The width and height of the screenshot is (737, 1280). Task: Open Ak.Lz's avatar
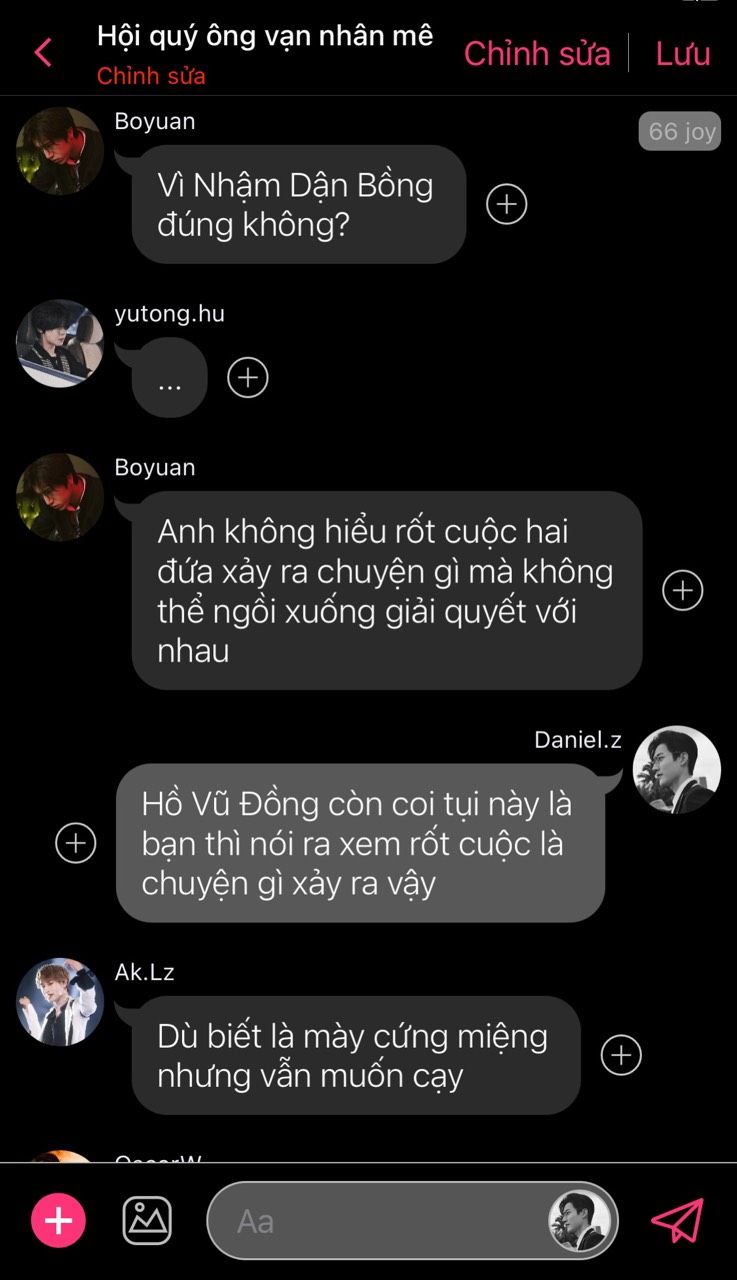[x=60, y=1002]
